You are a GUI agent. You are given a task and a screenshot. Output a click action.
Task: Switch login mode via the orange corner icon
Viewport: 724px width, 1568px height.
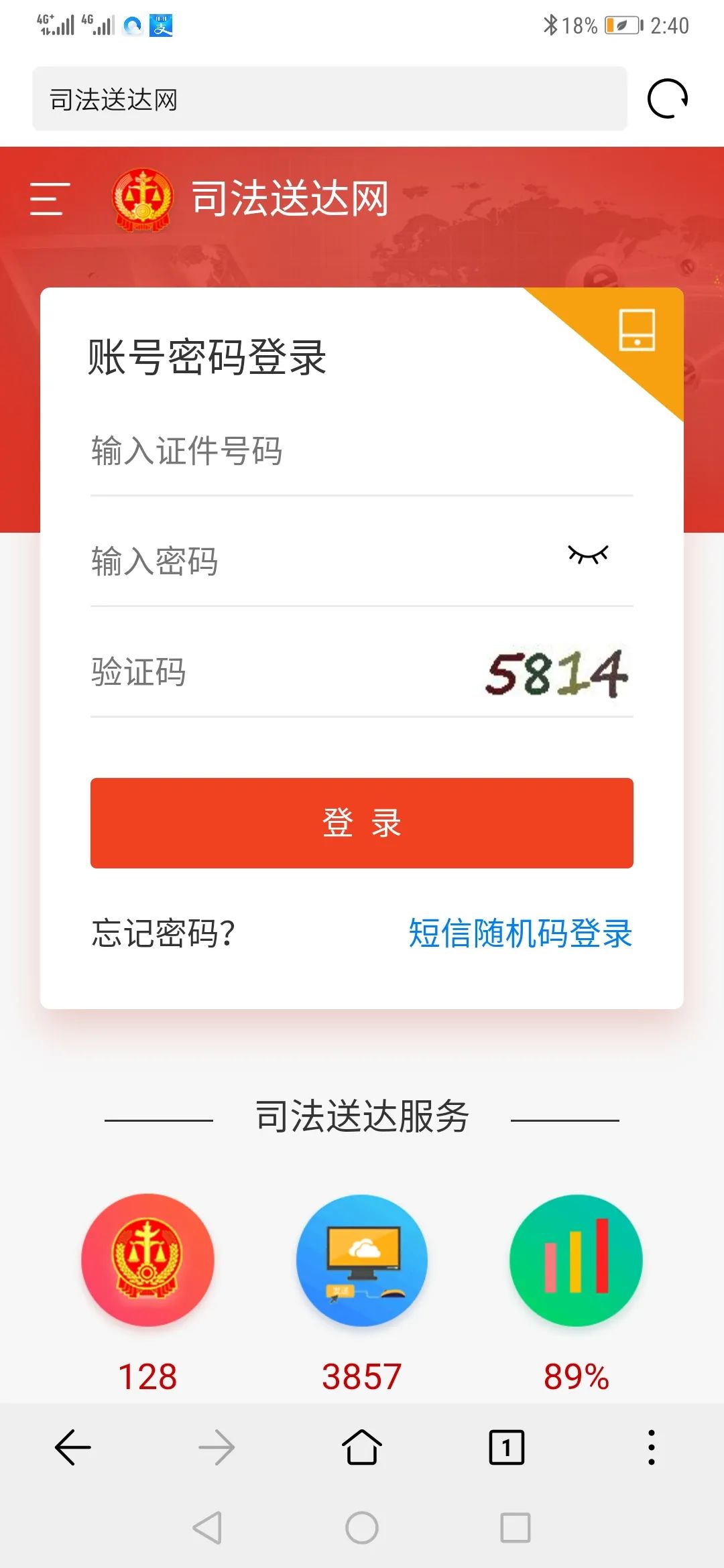pyautogui.click(x=636, y=330)
